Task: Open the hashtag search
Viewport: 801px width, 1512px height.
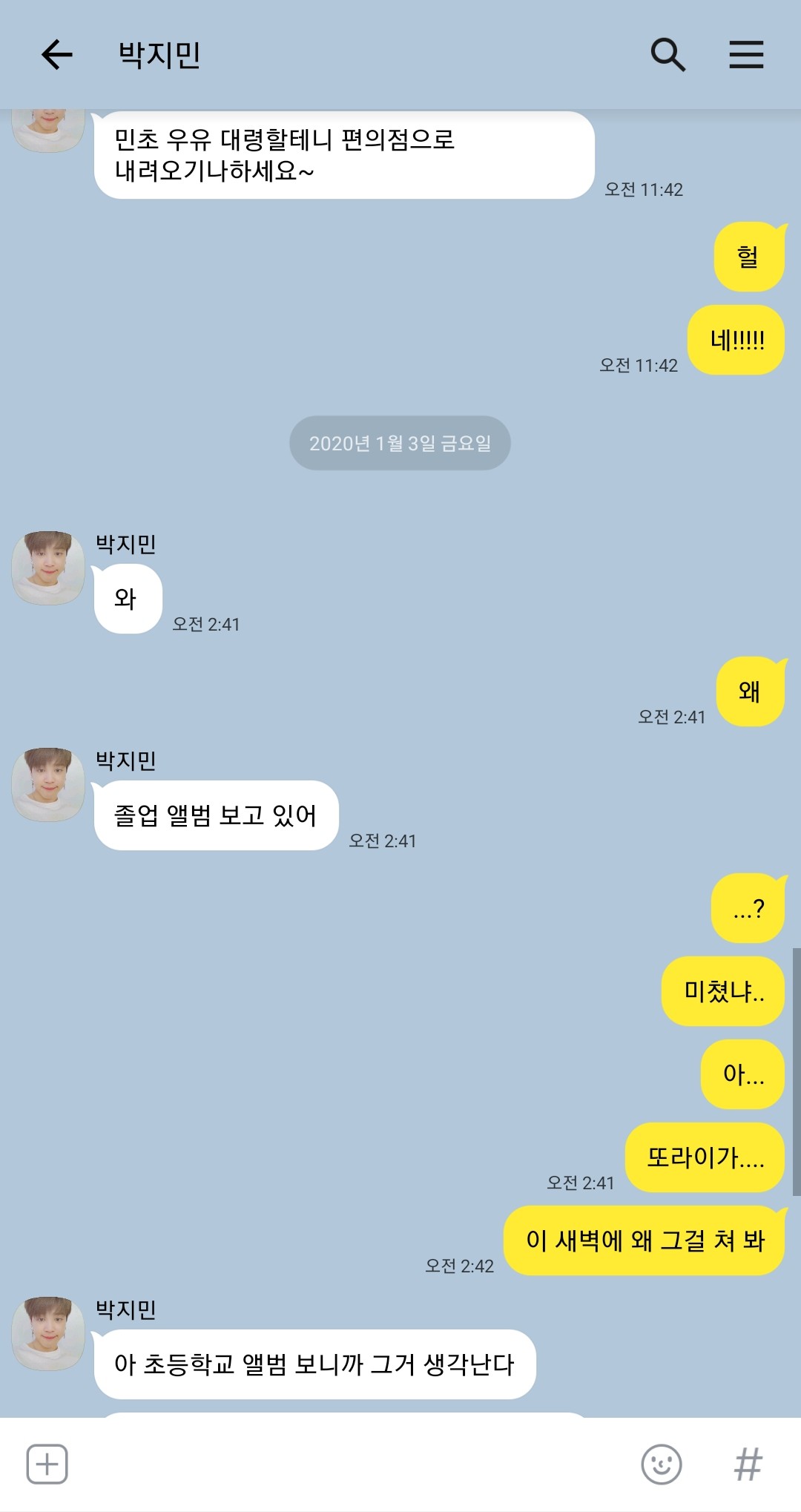Action: [x=748, y=1464]
